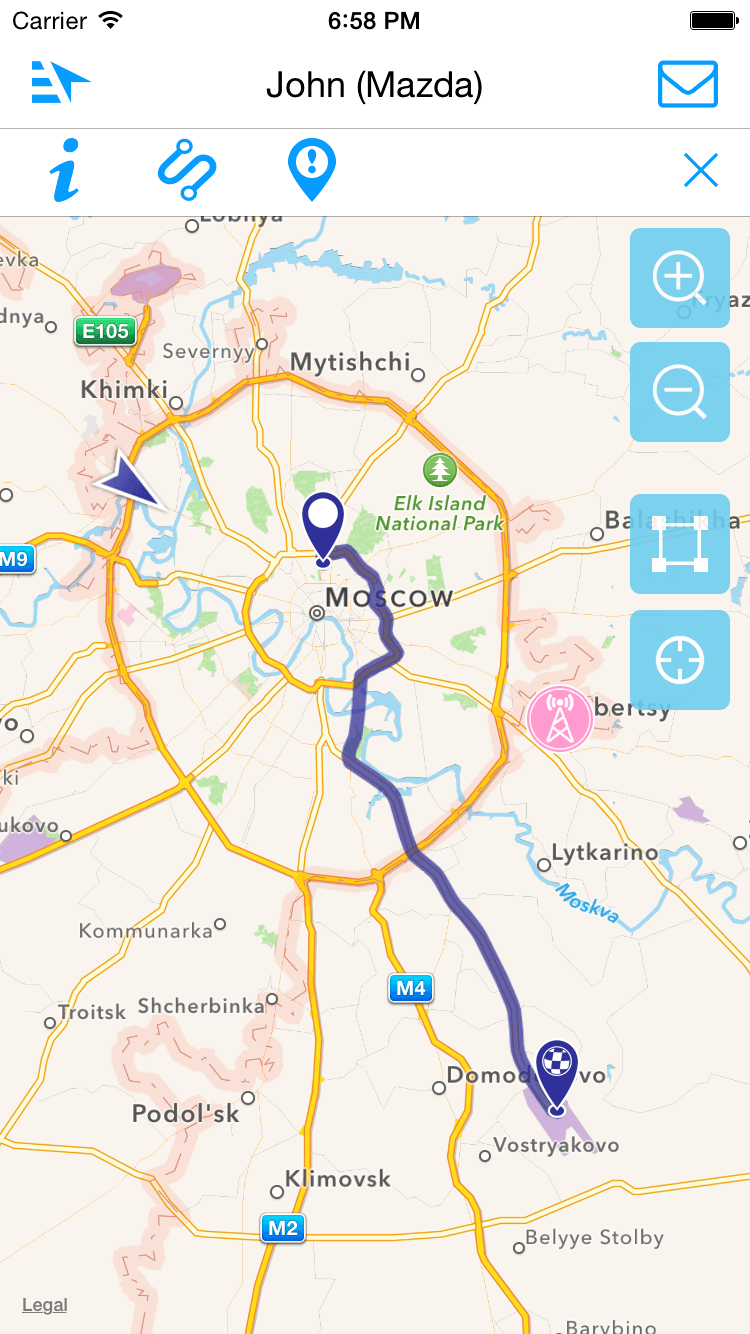Open the Legal link

pos(45,1305)
